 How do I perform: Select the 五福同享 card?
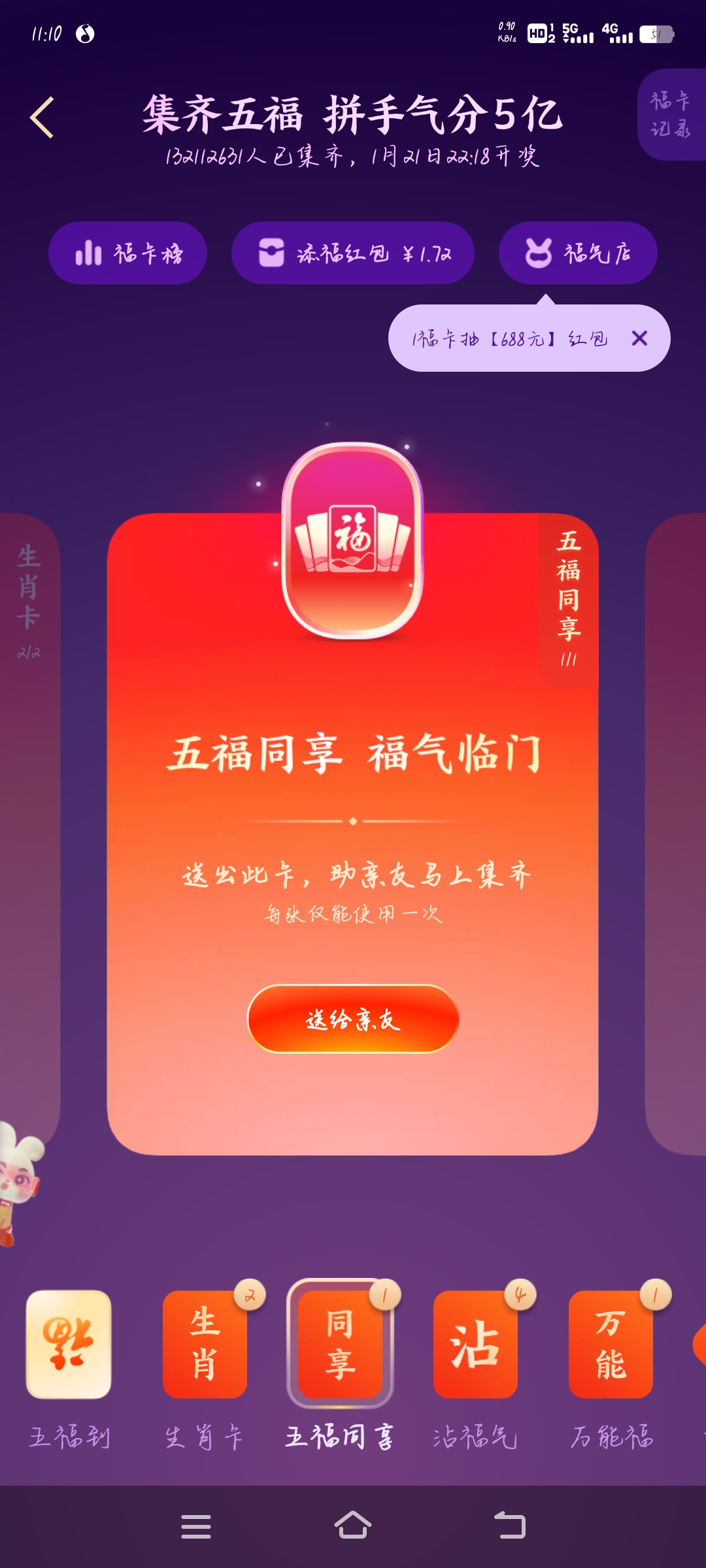coord(340,1344)
